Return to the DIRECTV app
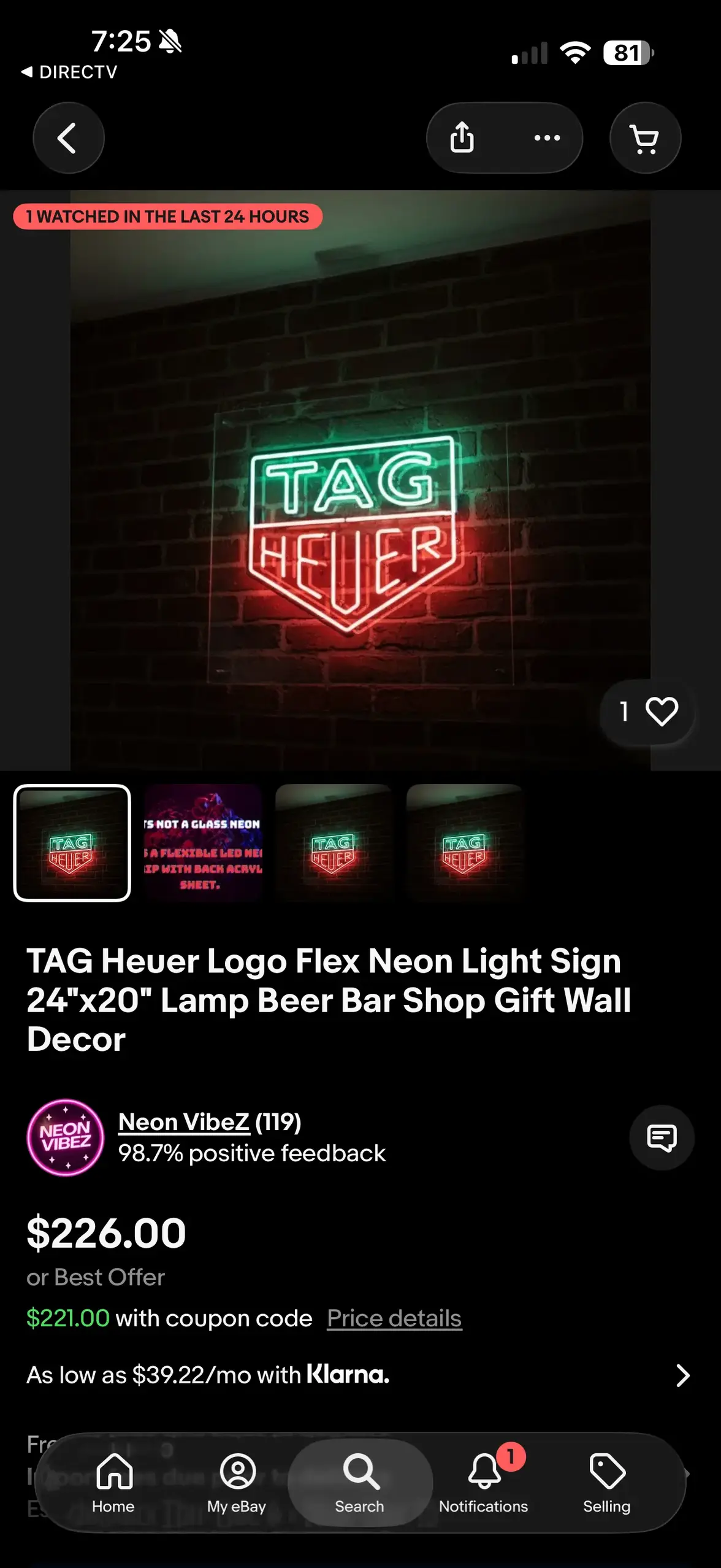This screenshot has height=1568, width=721. tap(69, 72)
